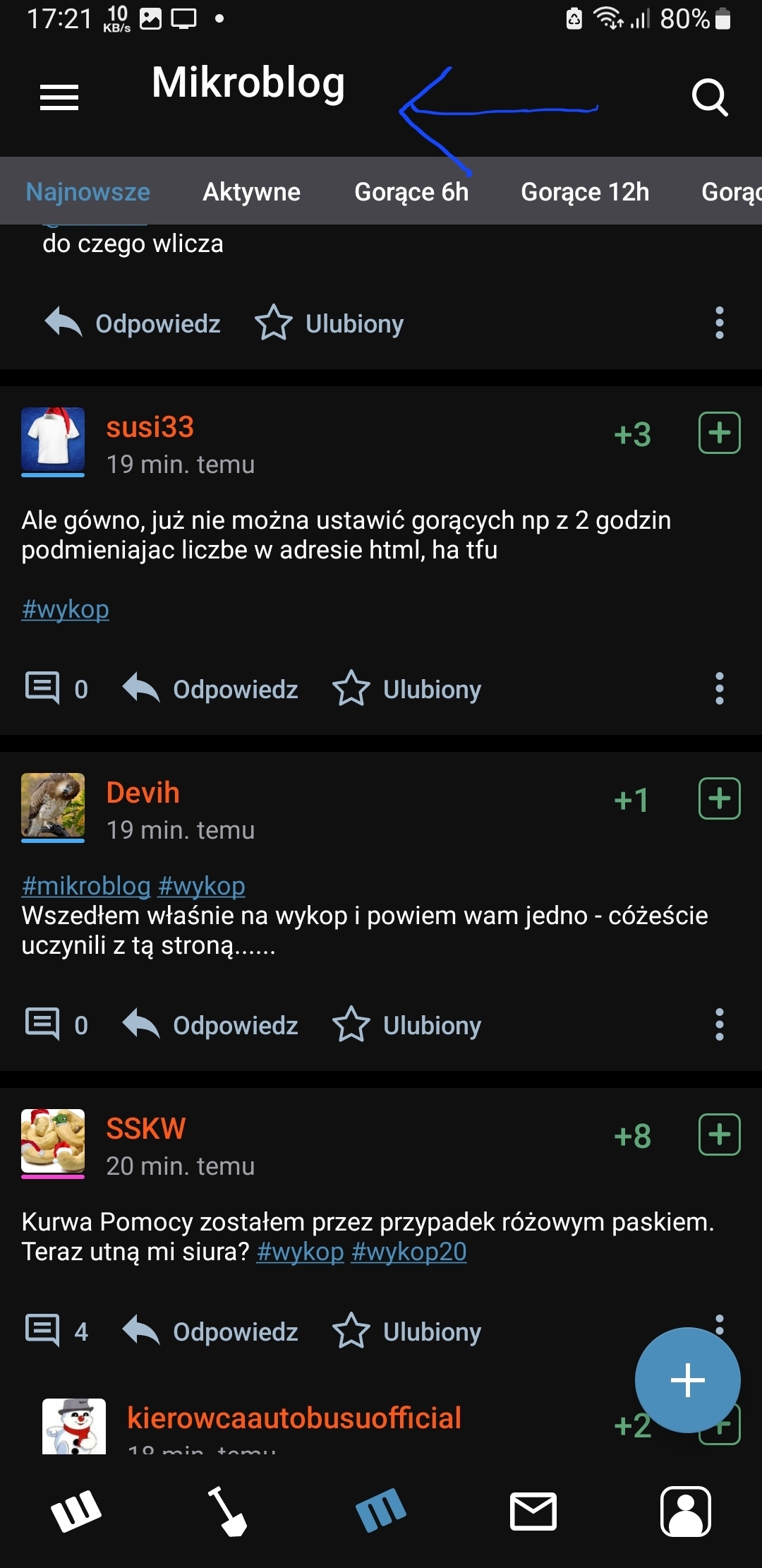Open search in Mikroblog
The image size is (762, 1568).
tap(709, 97)
